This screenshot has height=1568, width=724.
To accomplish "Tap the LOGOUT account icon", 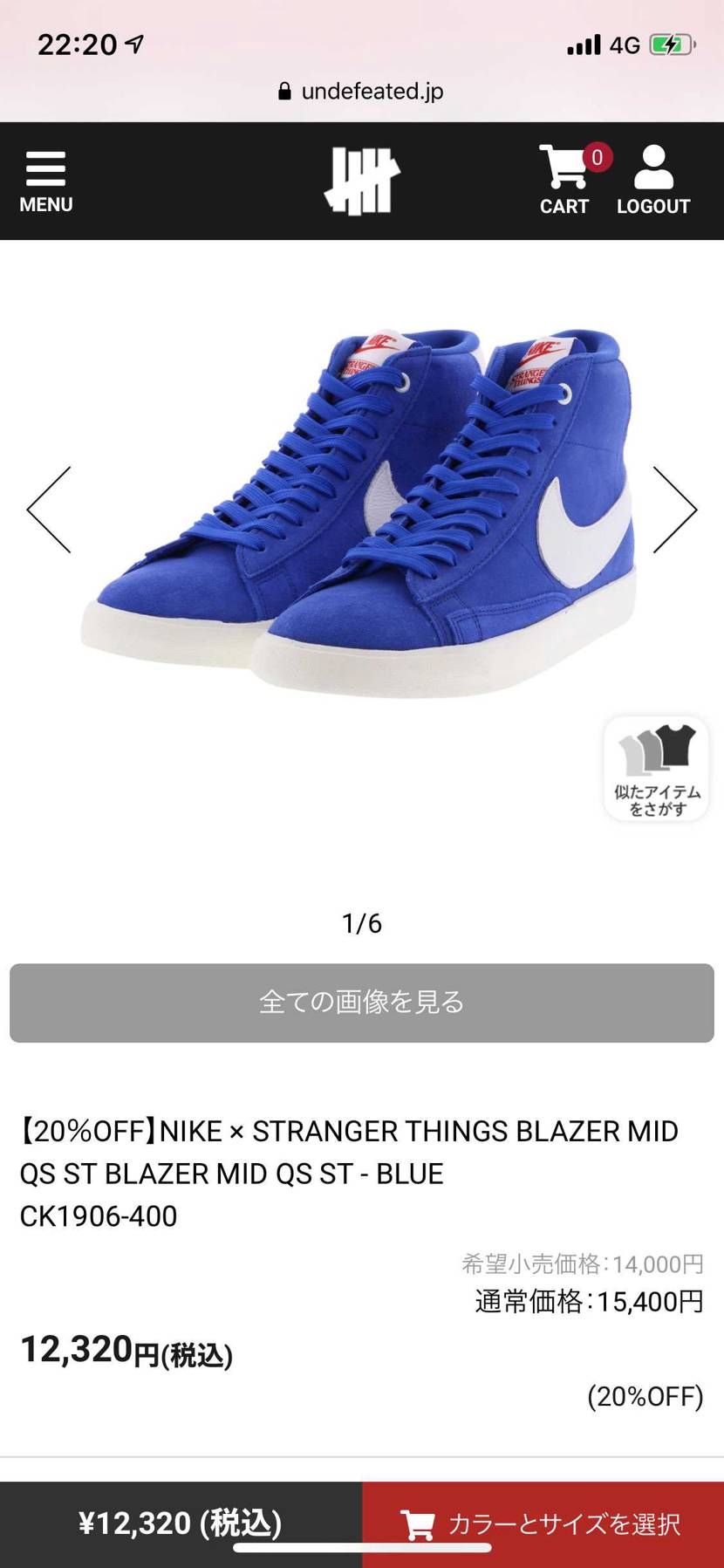I will pyautogui.click(x=653, y=181).
